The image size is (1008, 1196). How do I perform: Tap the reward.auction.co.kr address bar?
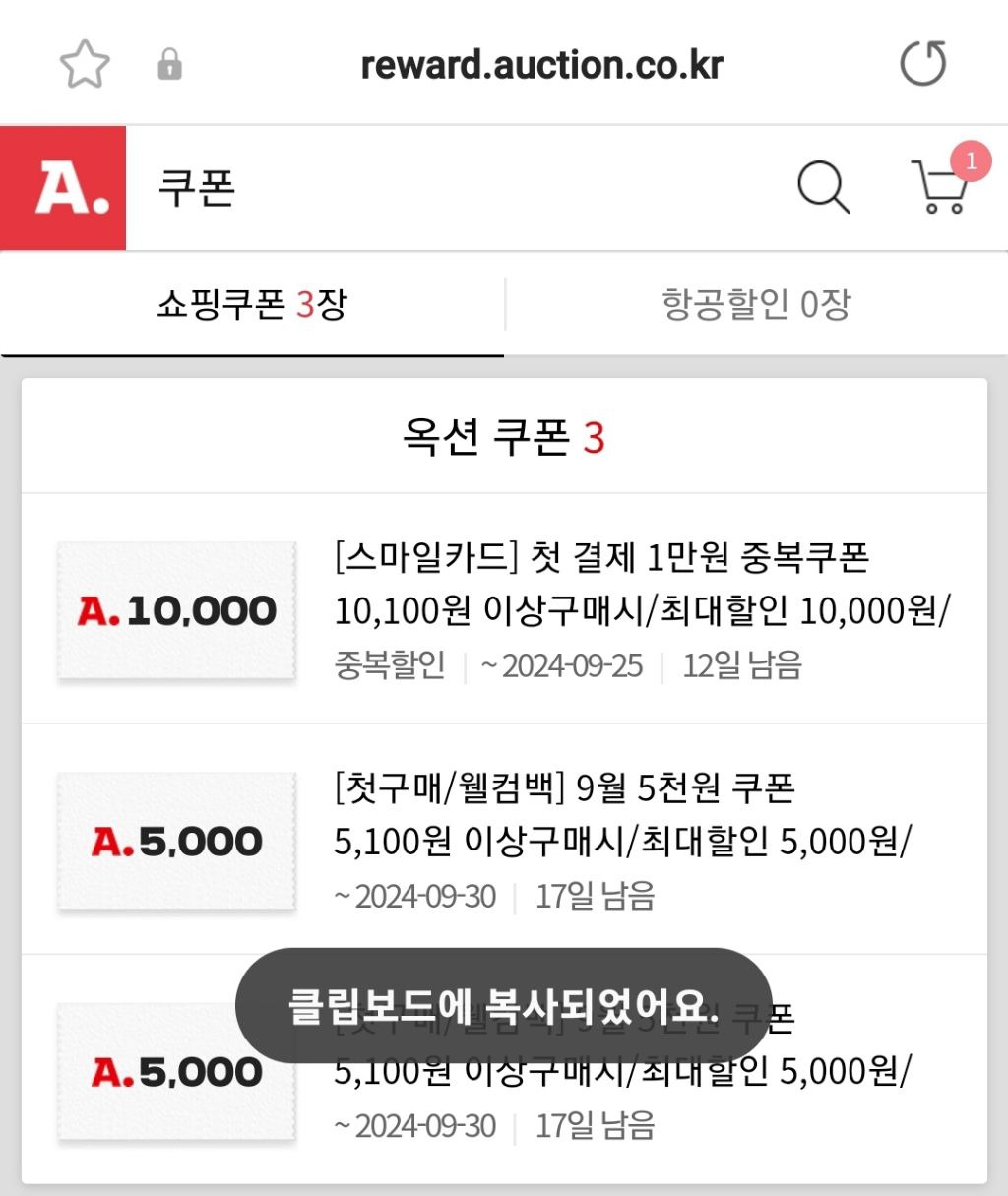click(x=541, y=65)
